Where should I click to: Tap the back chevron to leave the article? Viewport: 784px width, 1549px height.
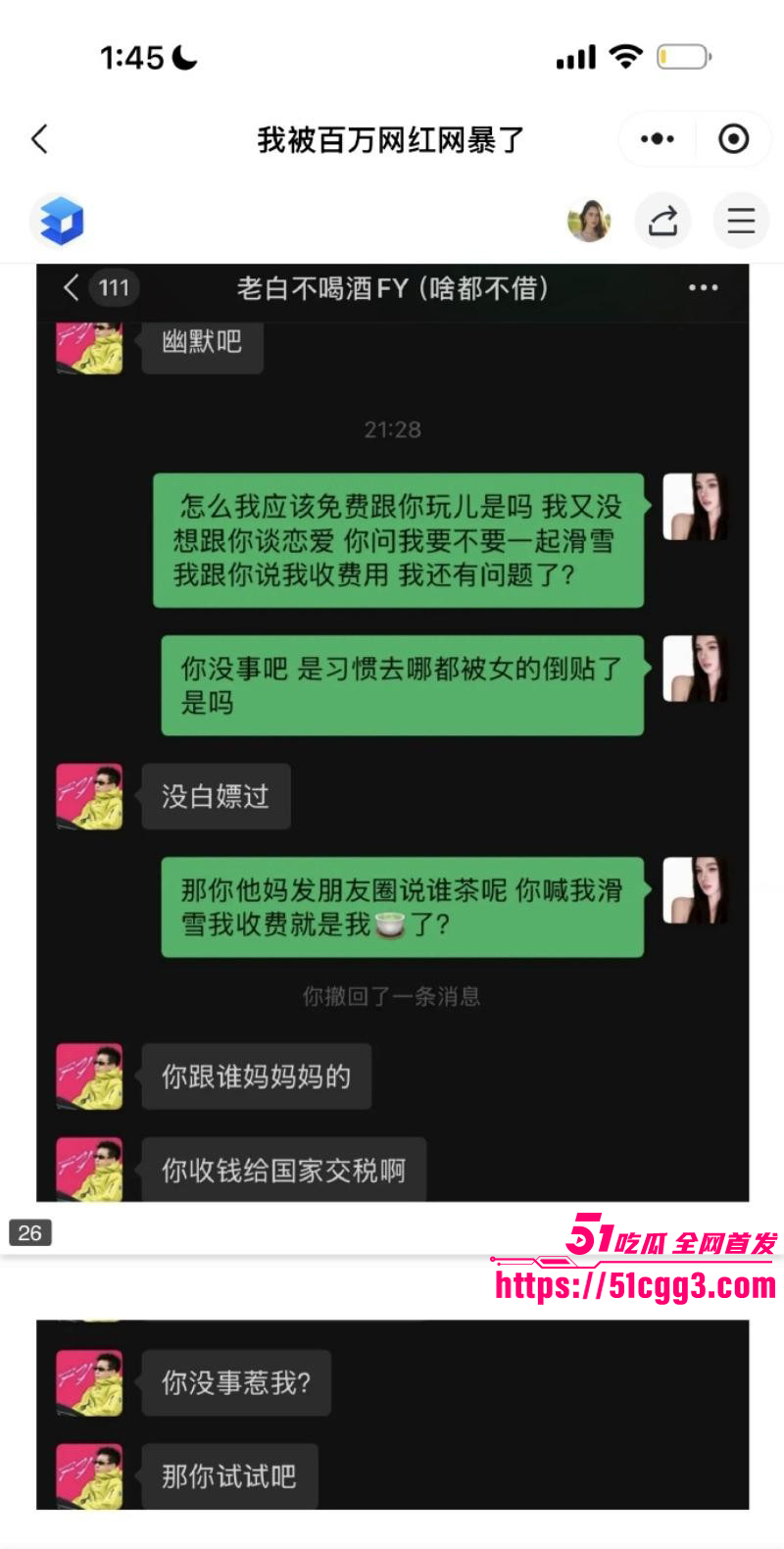pos(39,139)
